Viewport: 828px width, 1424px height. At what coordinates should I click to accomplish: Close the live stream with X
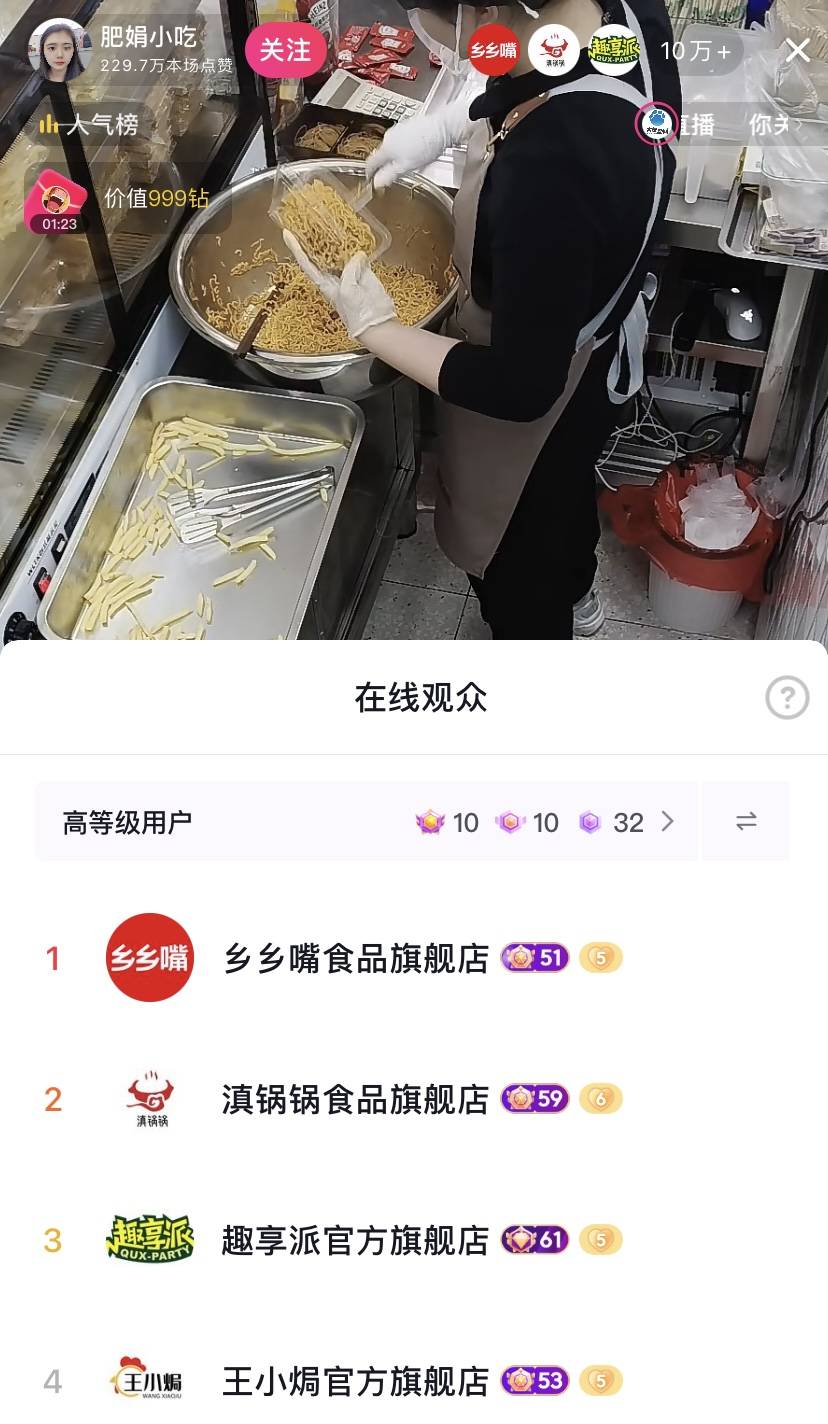[x=797, y=50]
